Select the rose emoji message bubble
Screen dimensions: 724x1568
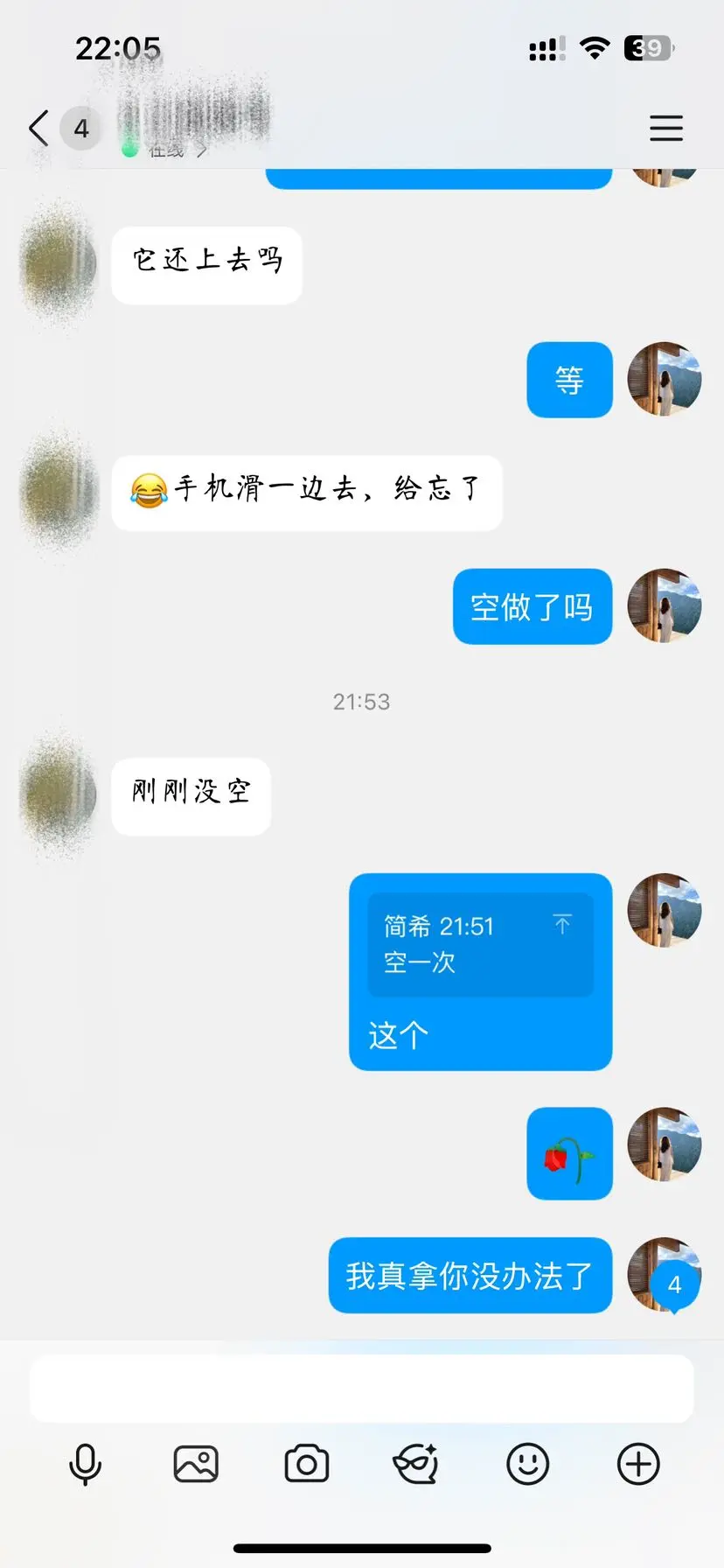(569, 1153)
